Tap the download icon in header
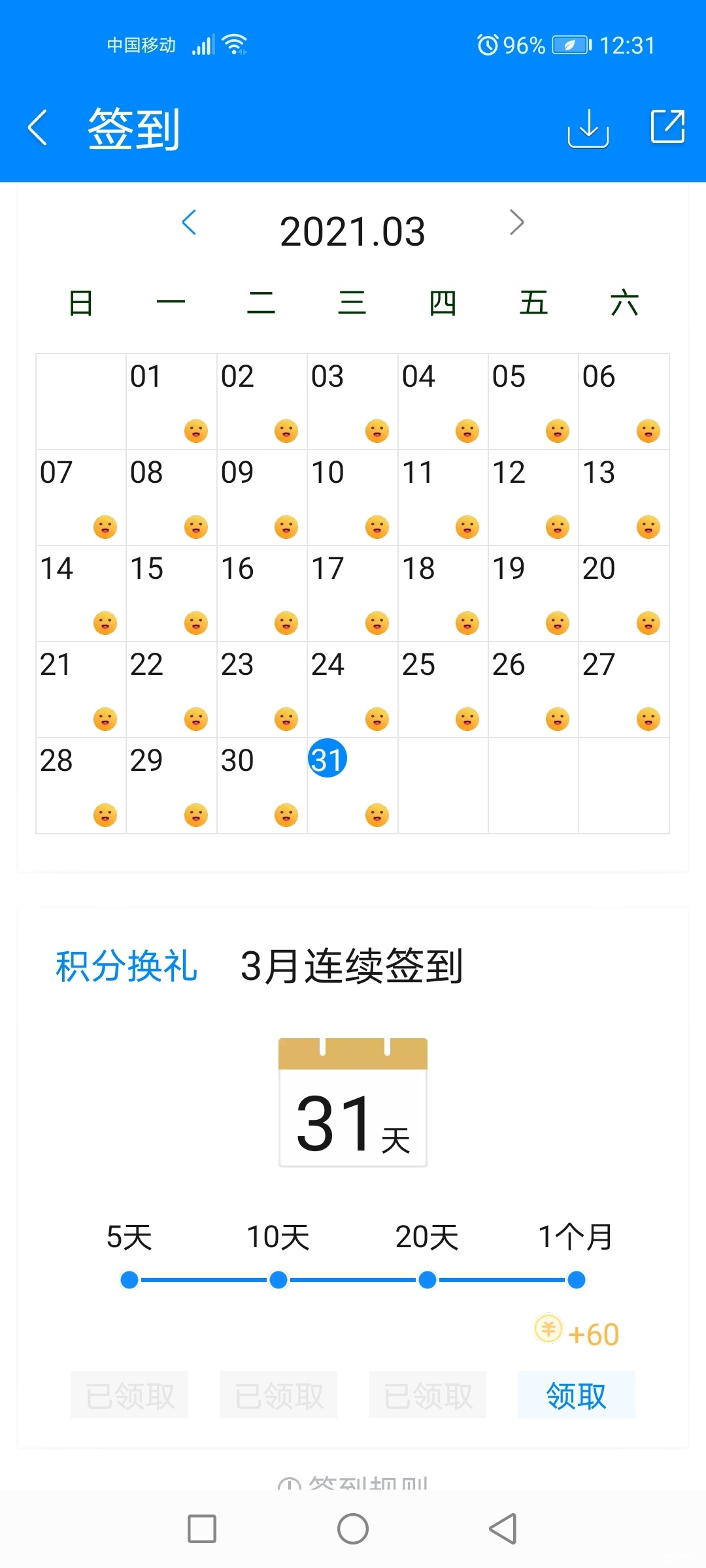The image size is (706, 1568). tap(588, 128)
